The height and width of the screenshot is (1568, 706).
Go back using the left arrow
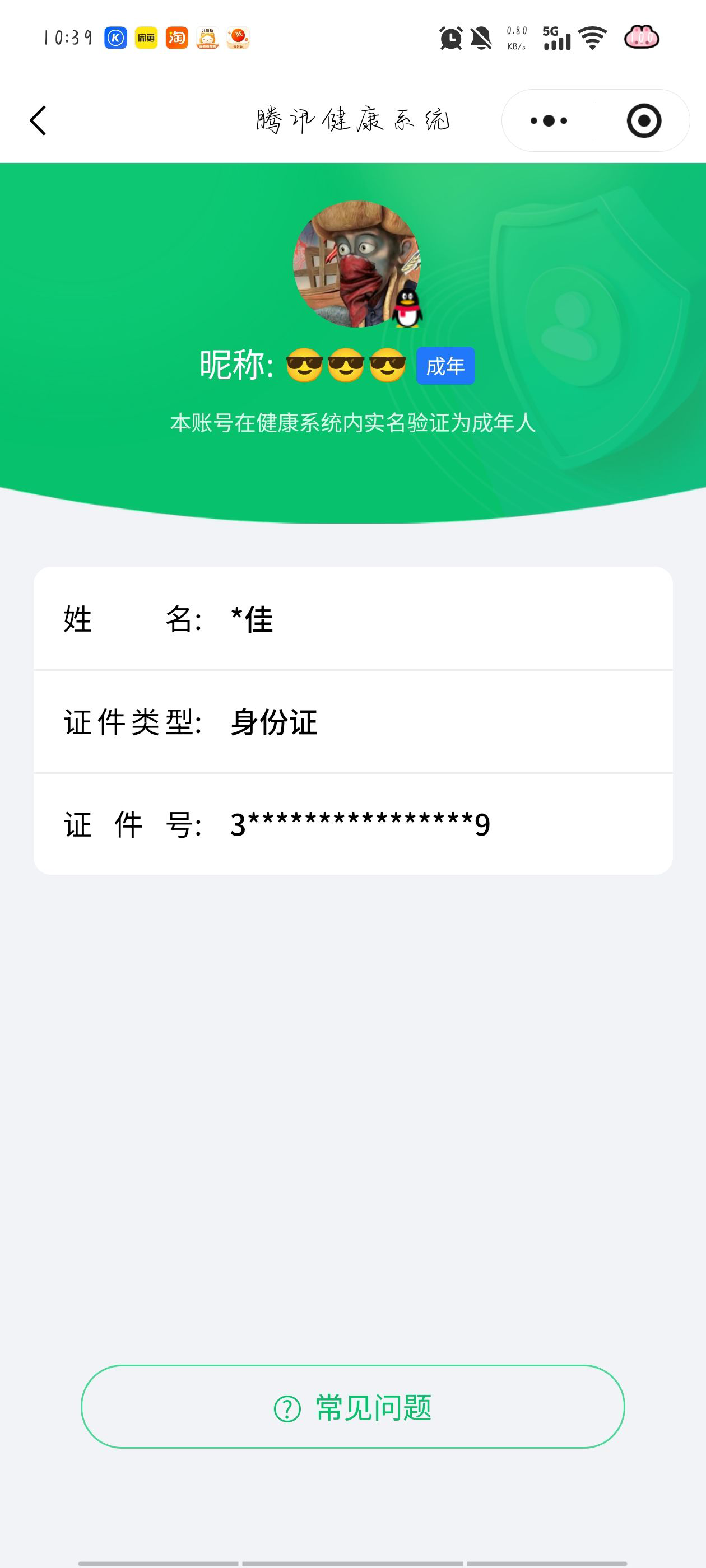pyautogui.click(x=38, y=120)
